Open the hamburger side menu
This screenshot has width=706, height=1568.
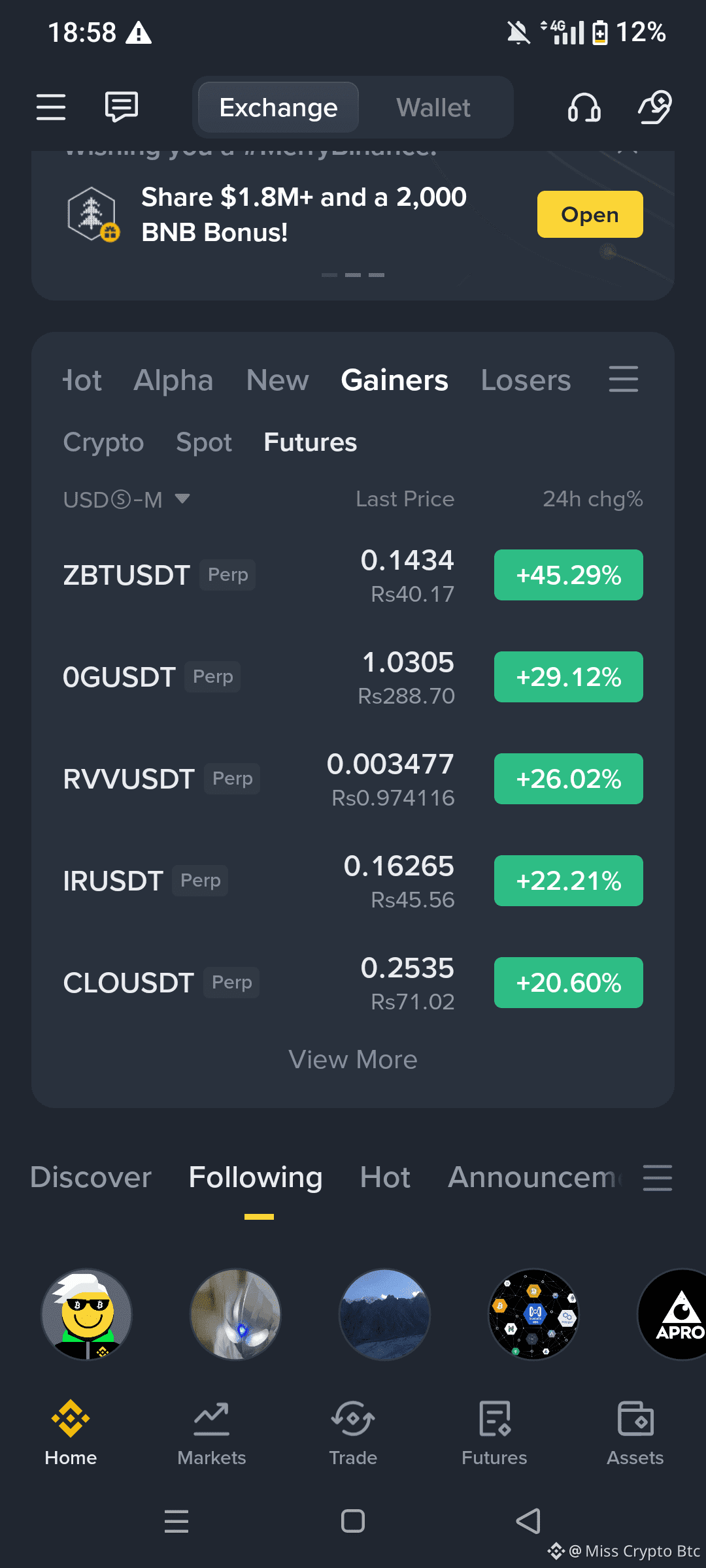click(51, 107)
